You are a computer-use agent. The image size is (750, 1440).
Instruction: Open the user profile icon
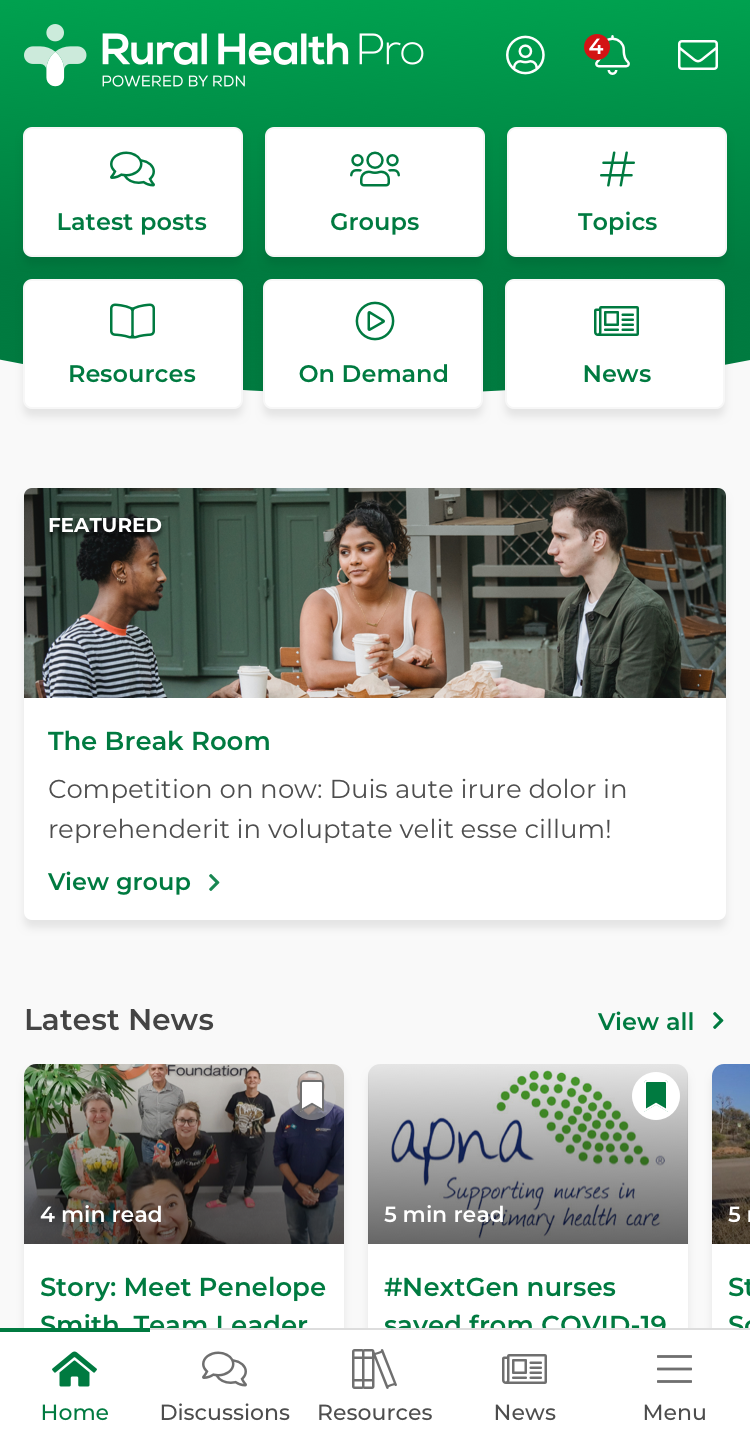pyautogui.click(x=525, y=55)
